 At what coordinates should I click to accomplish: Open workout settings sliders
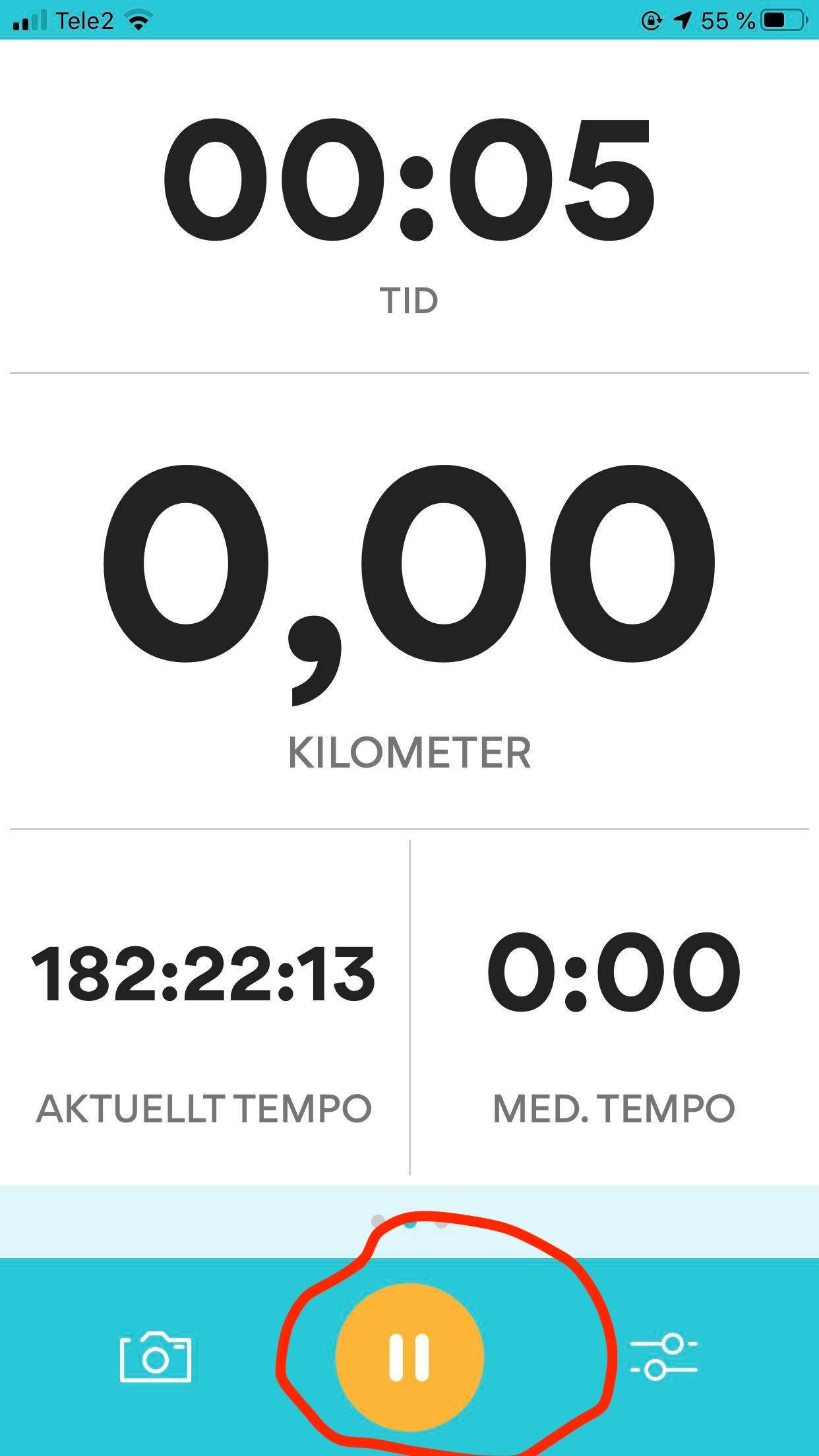coord(663,1357)
